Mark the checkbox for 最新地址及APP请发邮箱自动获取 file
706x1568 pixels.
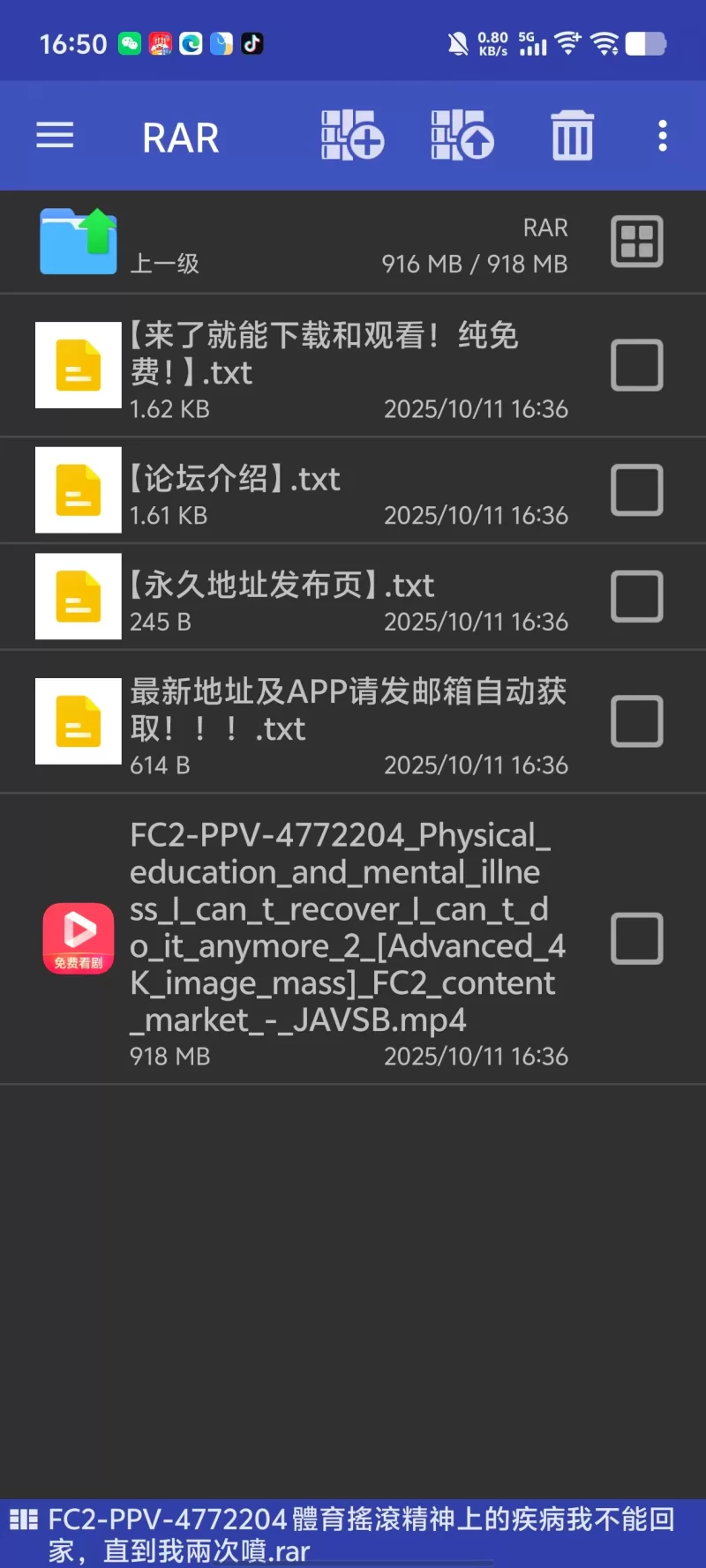(x=636, y=721)
